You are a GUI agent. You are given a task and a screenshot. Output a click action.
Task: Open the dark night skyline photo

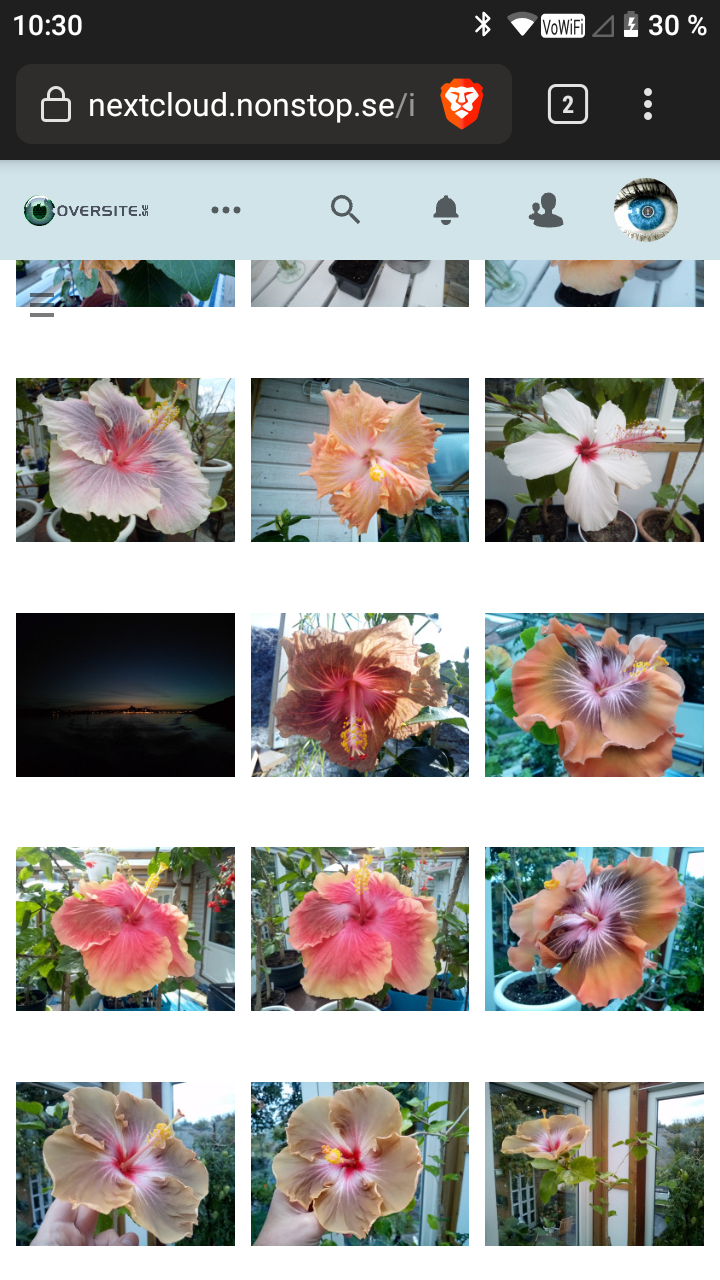125,694
